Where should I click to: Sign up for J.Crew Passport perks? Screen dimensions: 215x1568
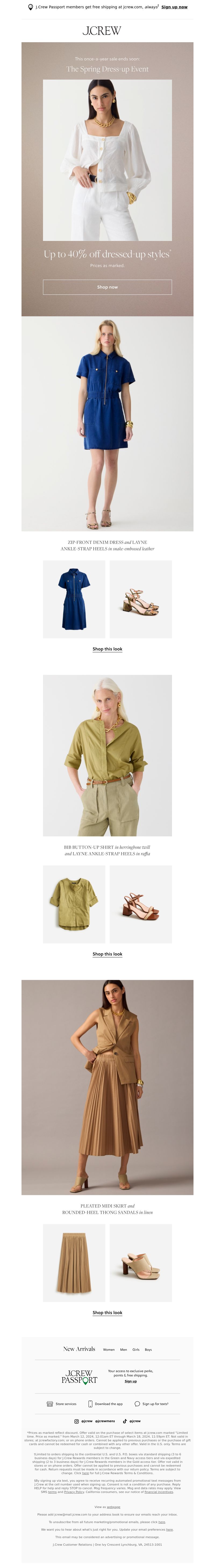130,1381
